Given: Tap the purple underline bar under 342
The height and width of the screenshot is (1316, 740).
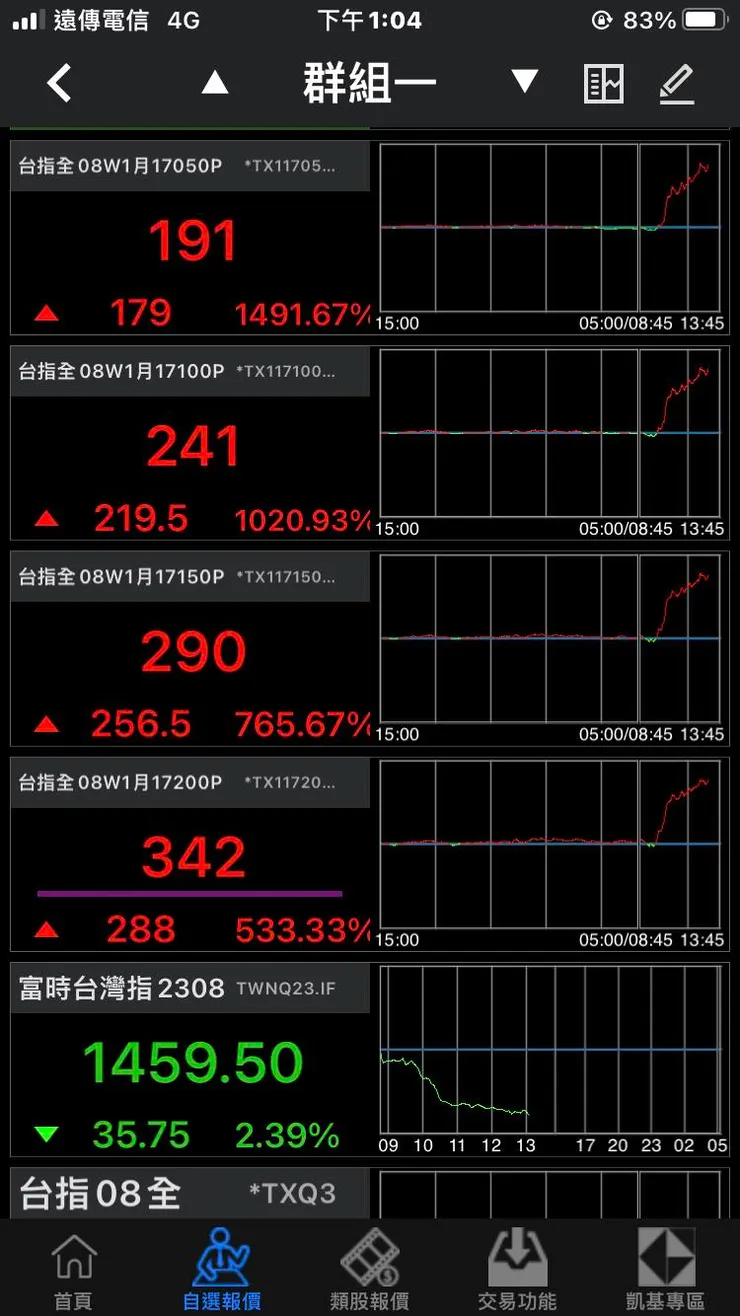Looking at the screenshot, I should (x=190, y=889).
